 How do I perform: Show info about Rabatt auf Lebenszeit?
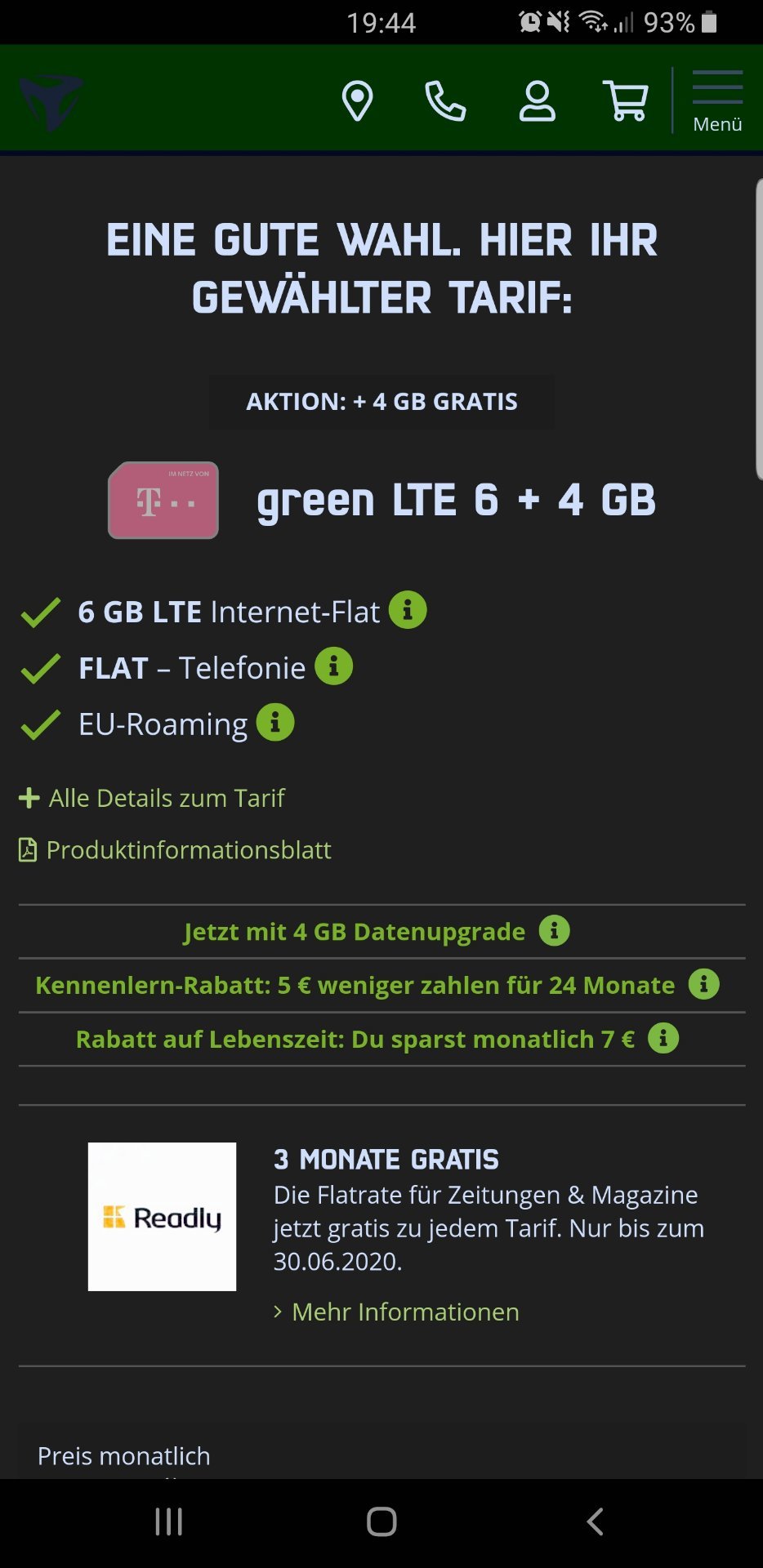pyautogui.click(x=663, y=1039)
